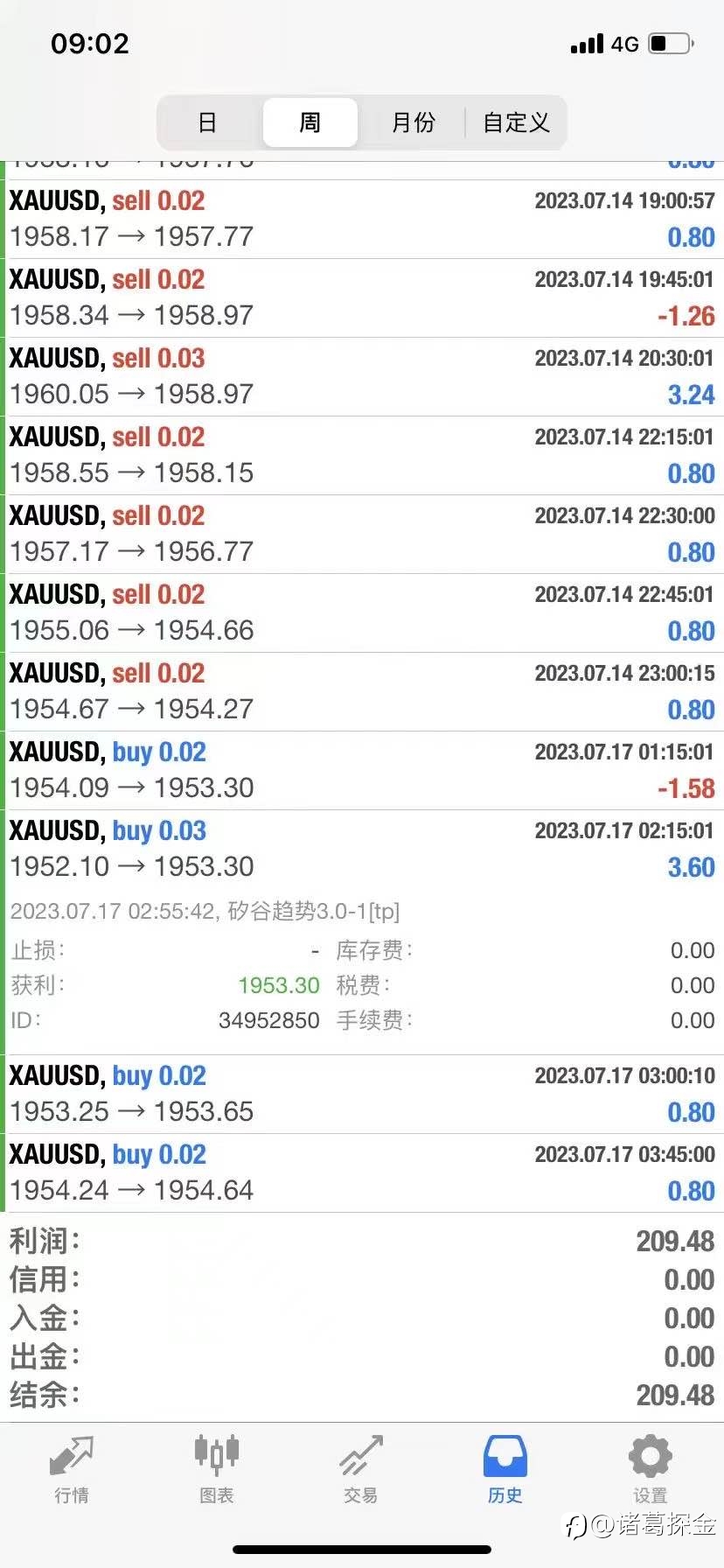This screenshot has height=1568, width=724.
Task: Select the 周 period tab
Action: click(x=310, y=122)
